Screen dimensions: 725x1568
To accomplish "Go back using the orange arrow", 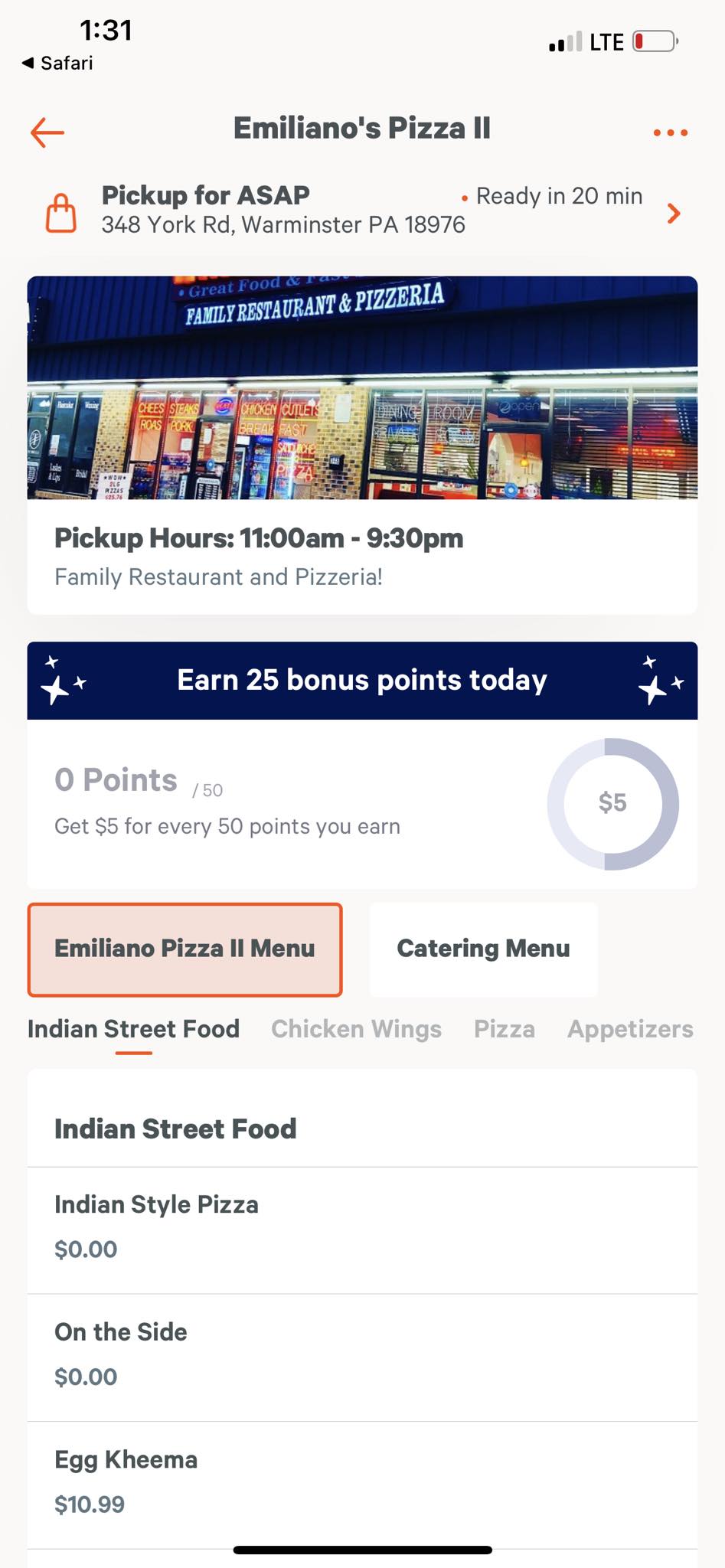I will click(x=47, y=132).
